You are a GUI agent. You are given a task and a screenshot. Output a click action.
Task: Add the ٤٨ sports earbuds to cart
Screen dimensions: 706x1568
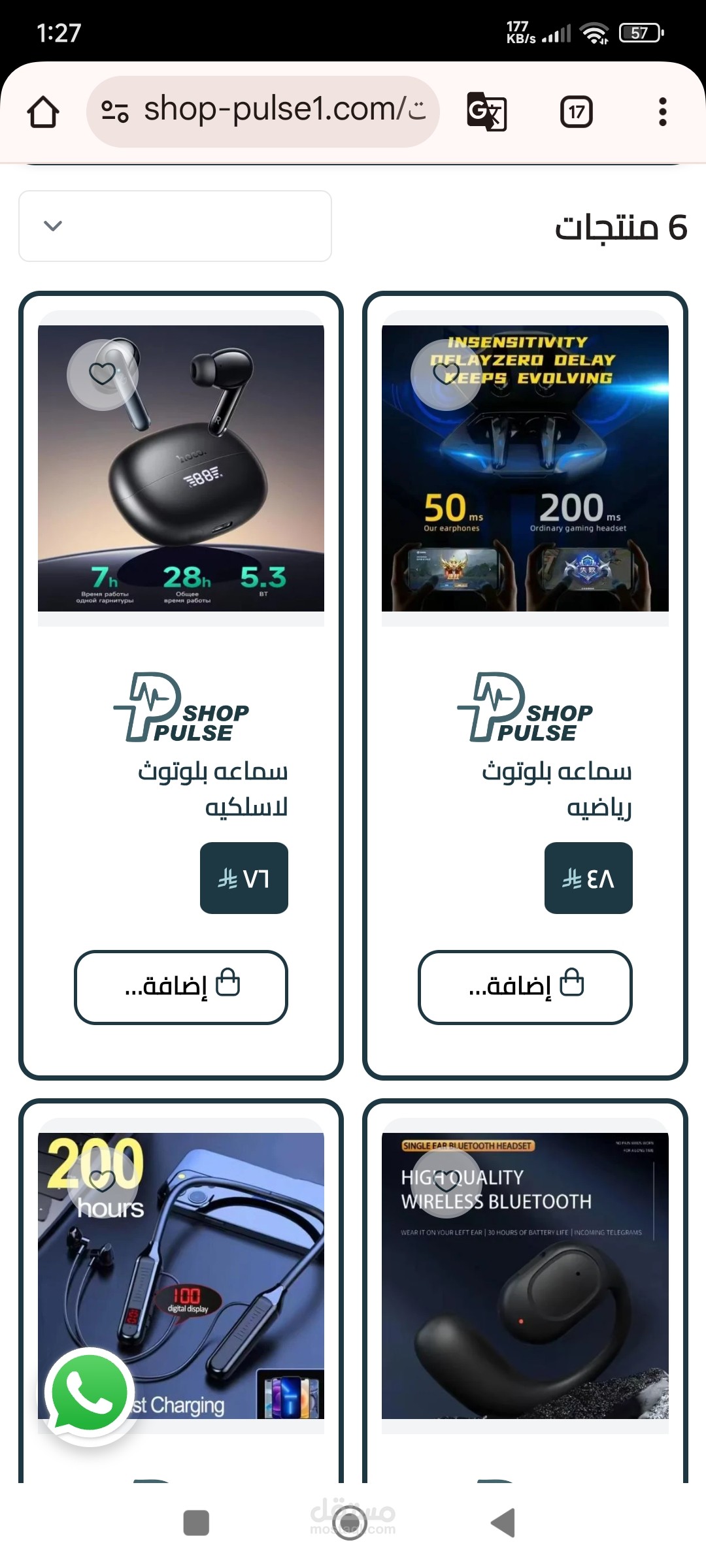(525, 987)
